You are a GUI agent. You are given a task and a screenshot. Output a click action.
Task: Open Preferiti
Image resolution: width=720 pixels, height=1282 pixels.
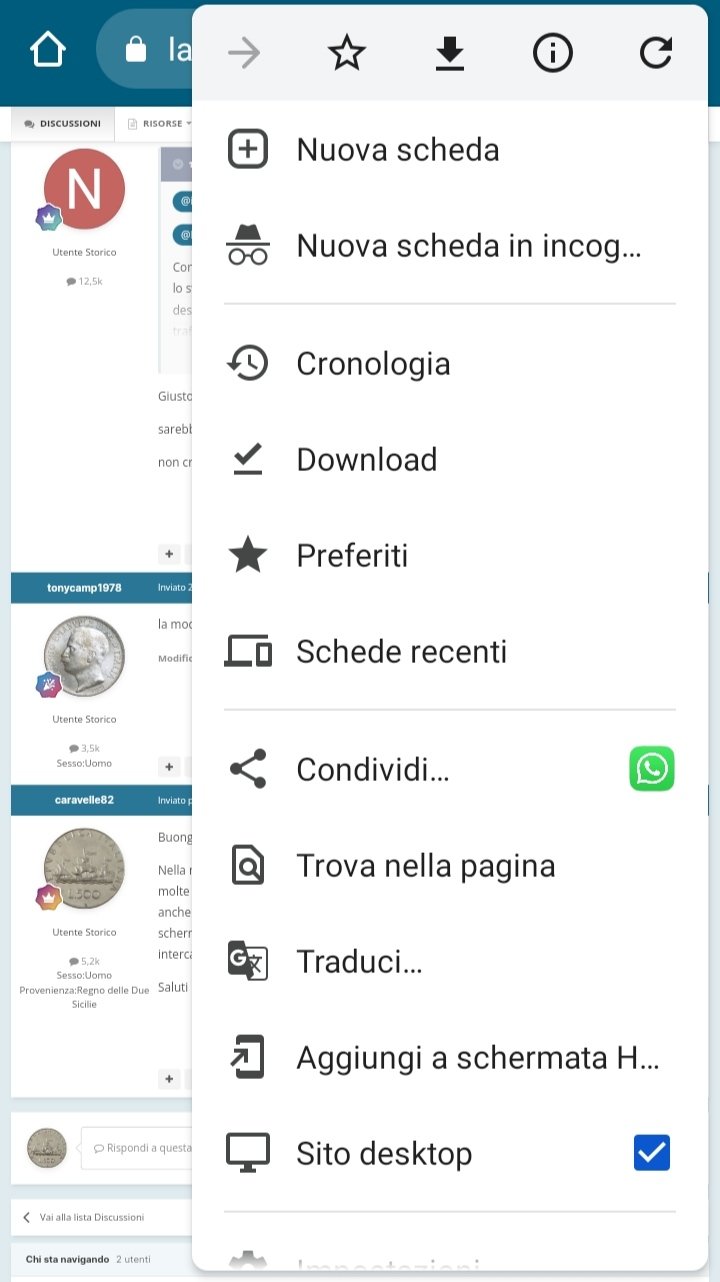click(450, 555)
